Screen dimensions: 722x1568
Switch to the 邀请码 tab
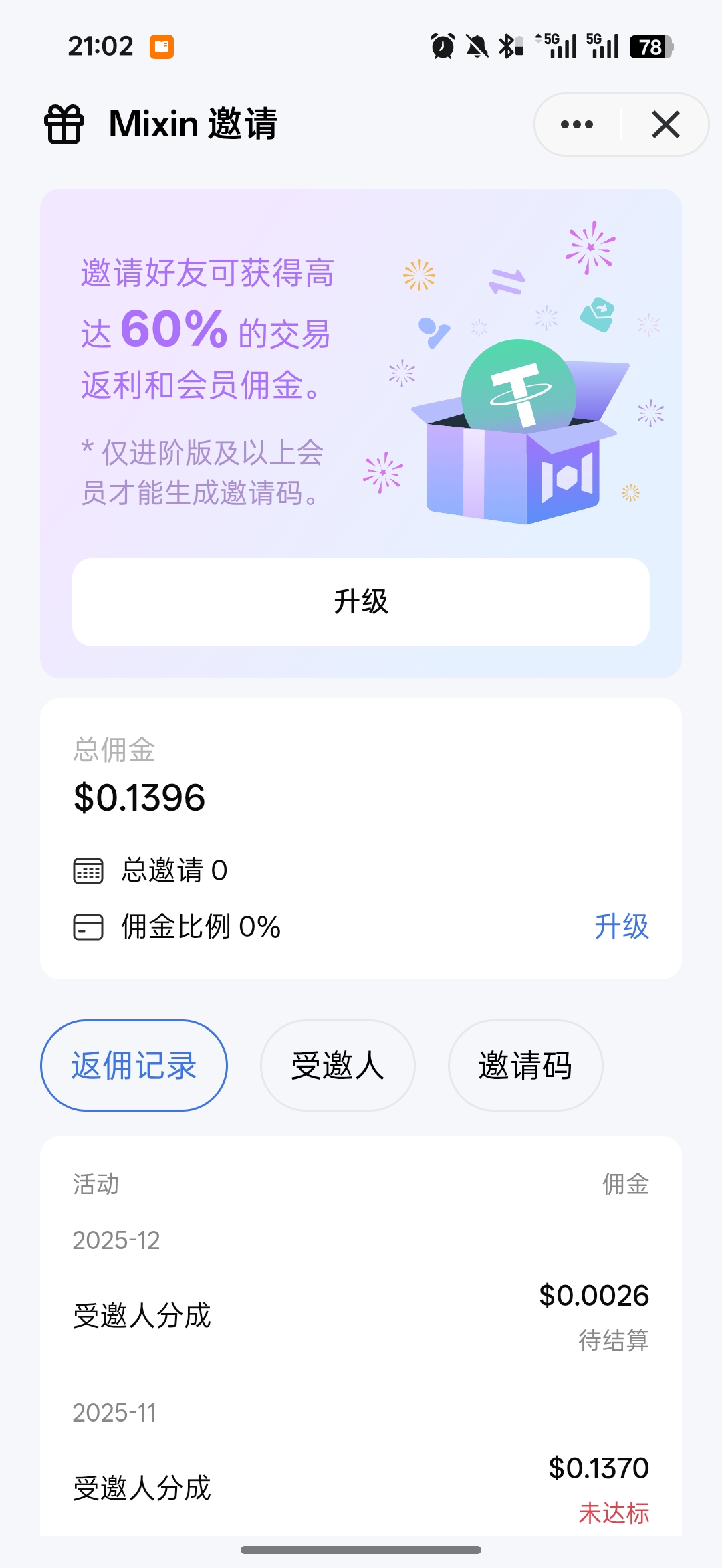(x=525, y=1065)
